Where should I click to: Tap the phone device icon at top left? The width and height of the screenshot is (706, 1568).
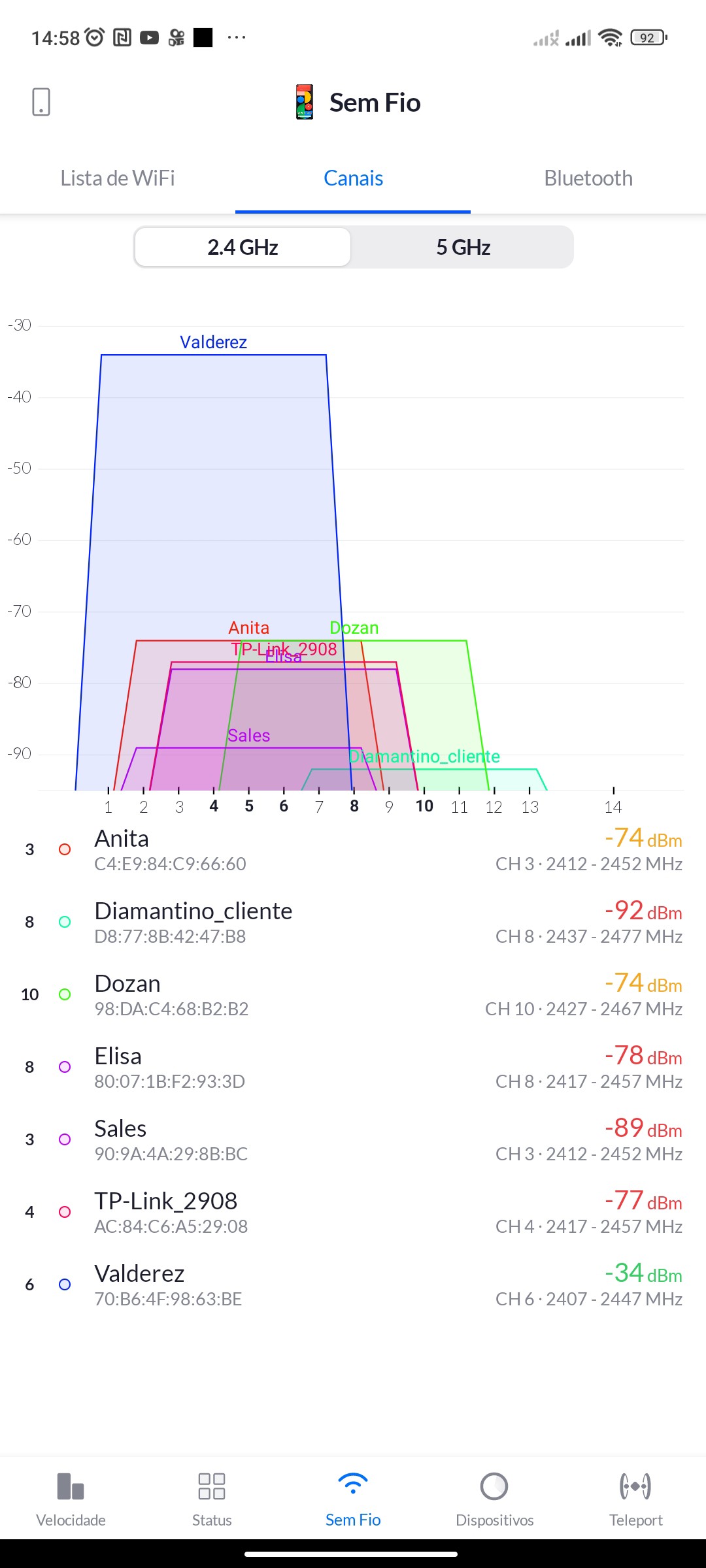coord(41,102)
